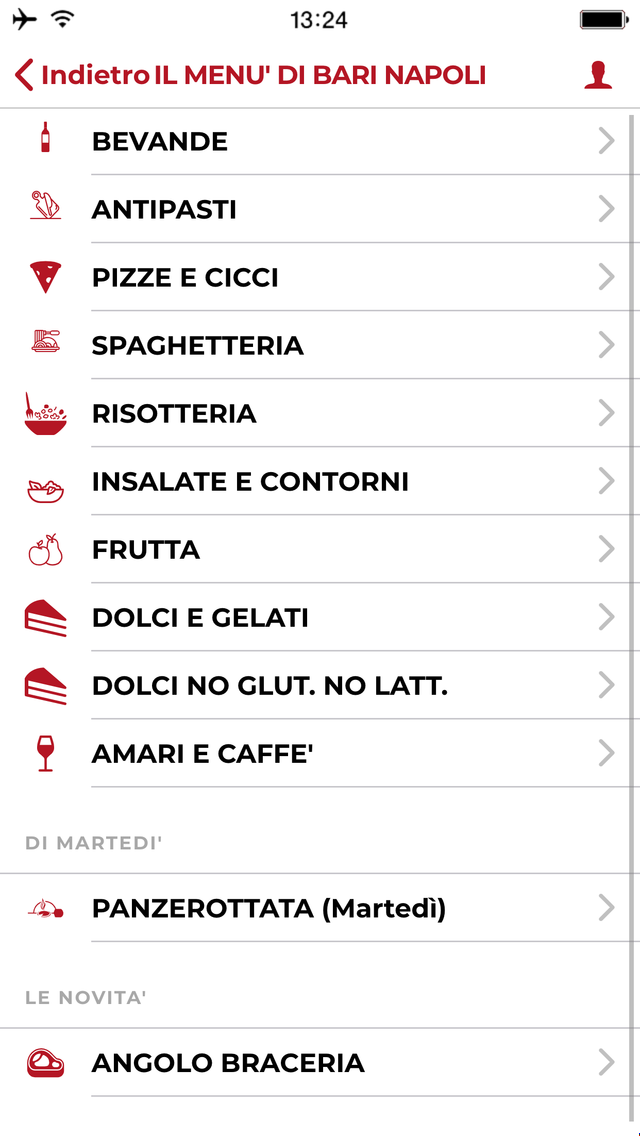Open the ANTIPASTI category
640x1136 pixels.
coord(320,209)
